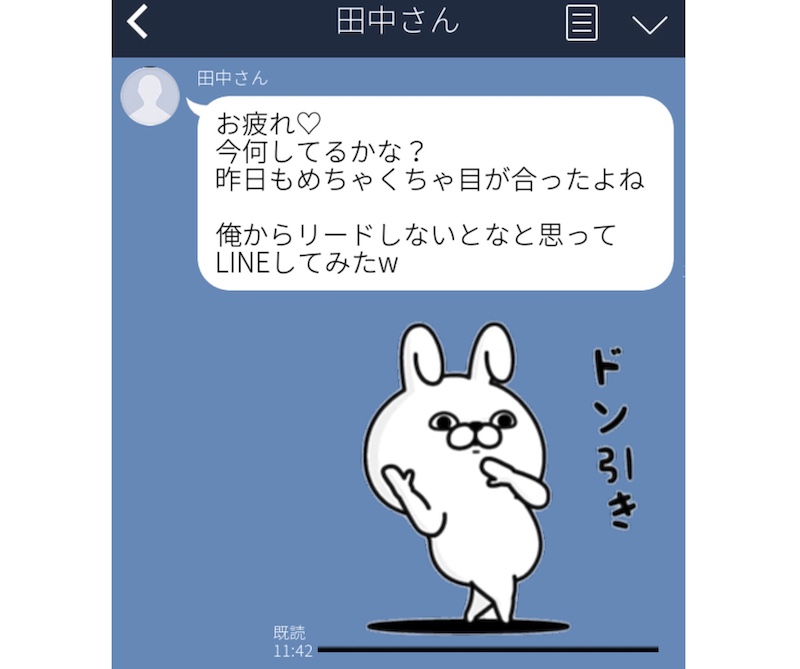Expand the chat options chevron
The height and width of the screenshot is (669, 800).
650,24
